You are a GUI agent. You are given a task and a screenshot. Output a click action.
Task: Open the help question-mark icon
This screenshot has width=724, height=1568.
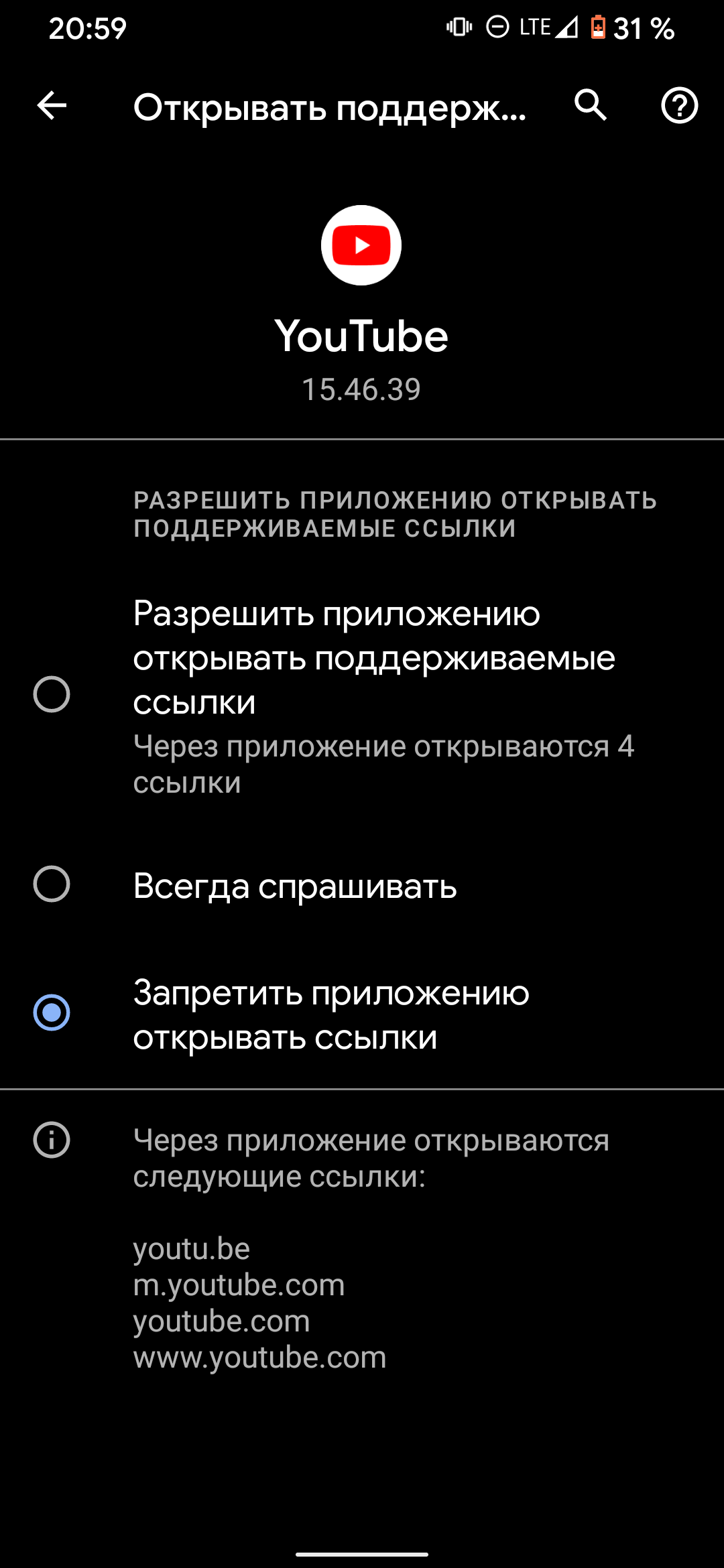(679, 106)
